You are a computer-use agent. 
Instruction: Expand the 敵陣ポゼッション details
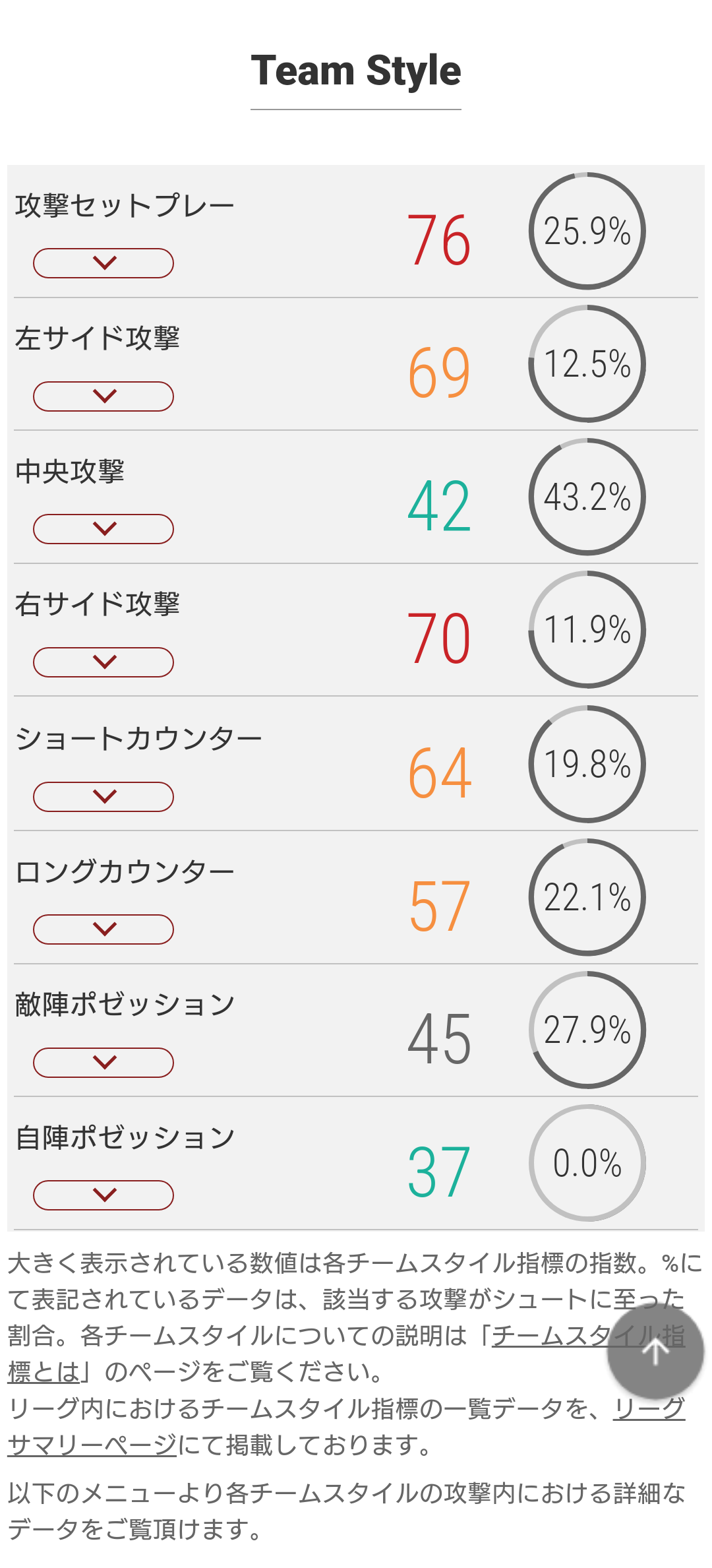click(104, 1063)
